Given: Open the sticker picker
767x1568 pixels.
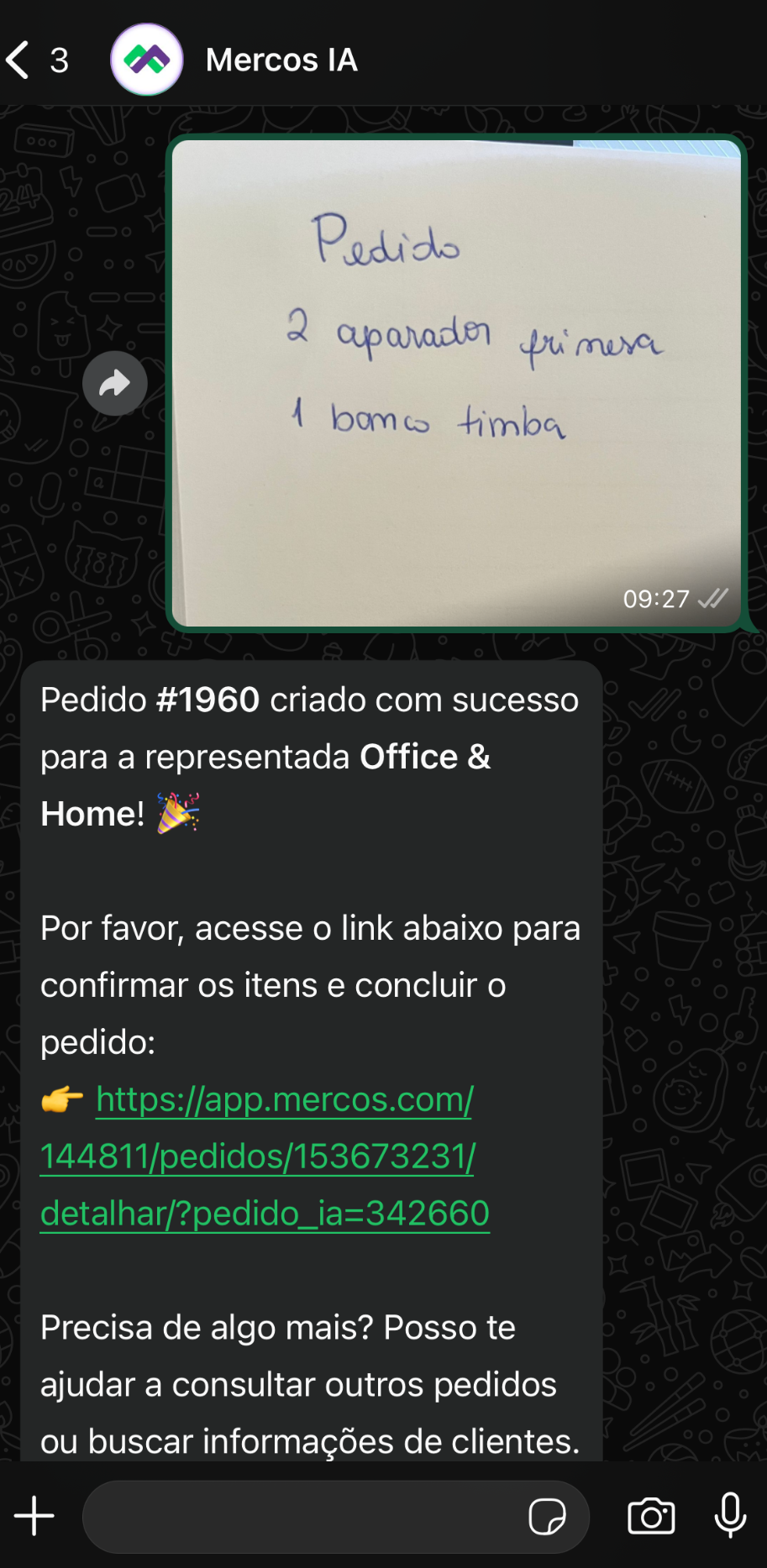Looking at the screenshot, I should pyautogui.click(x=547, y=1516).
